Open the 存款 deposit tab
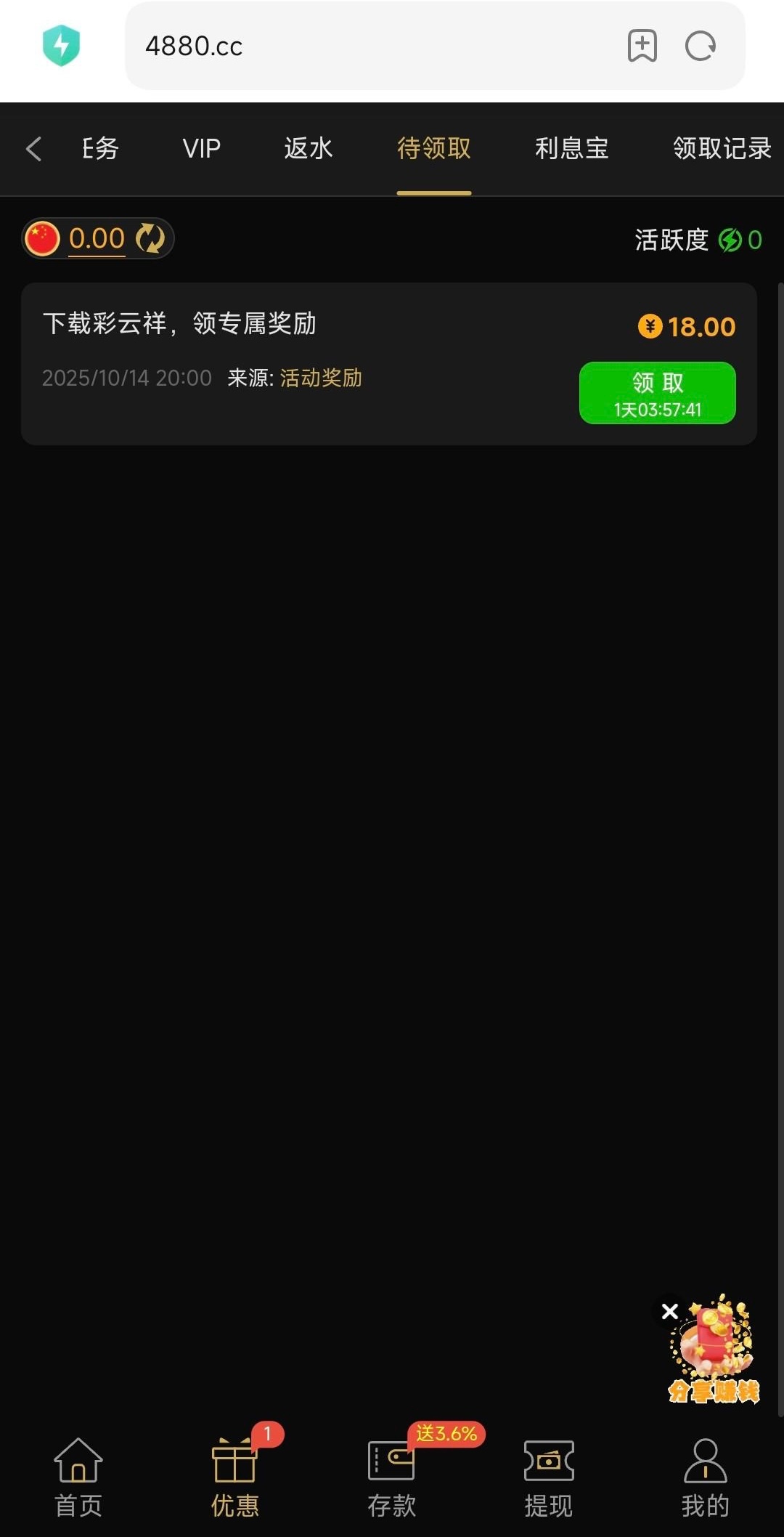 391,1478
